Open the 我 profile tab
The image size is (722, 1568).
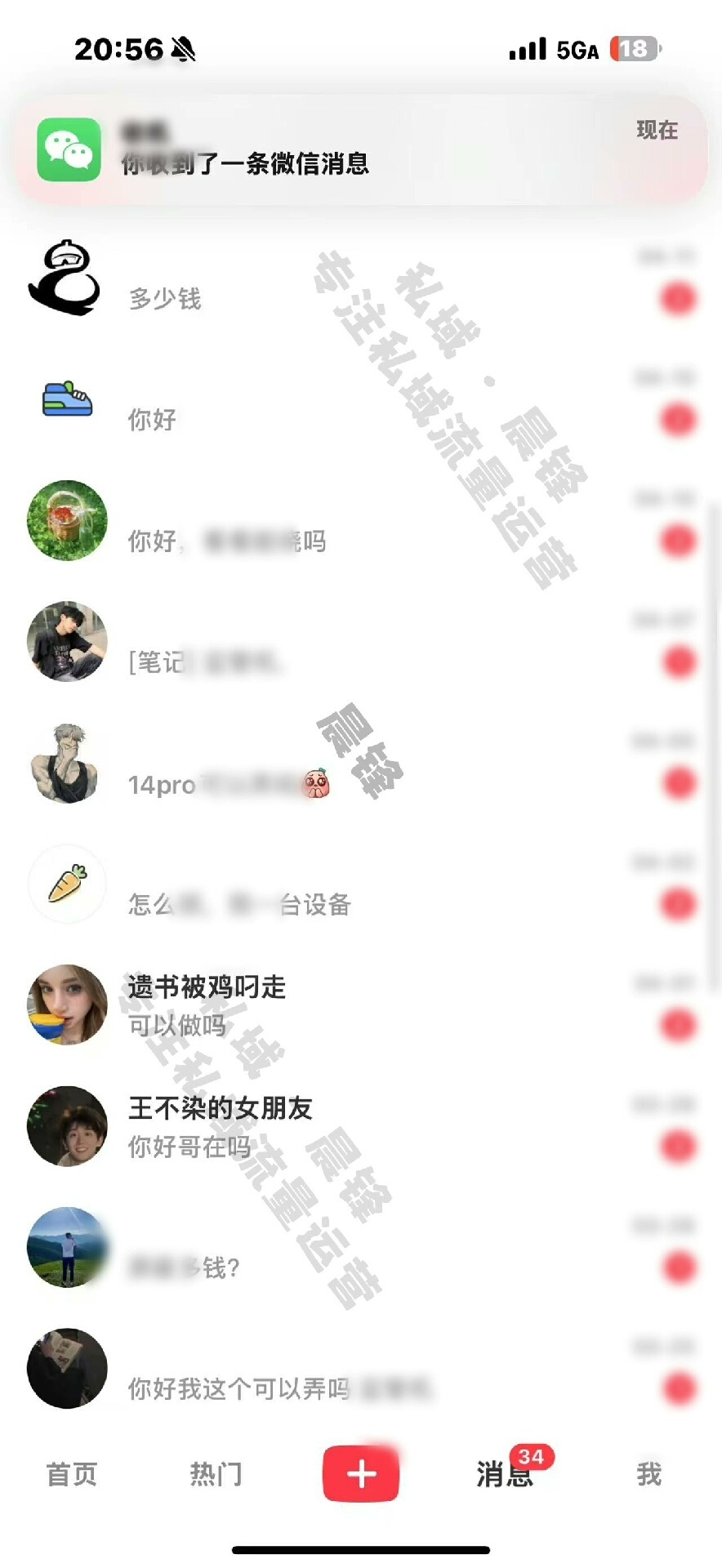[x=648, y=1474]
